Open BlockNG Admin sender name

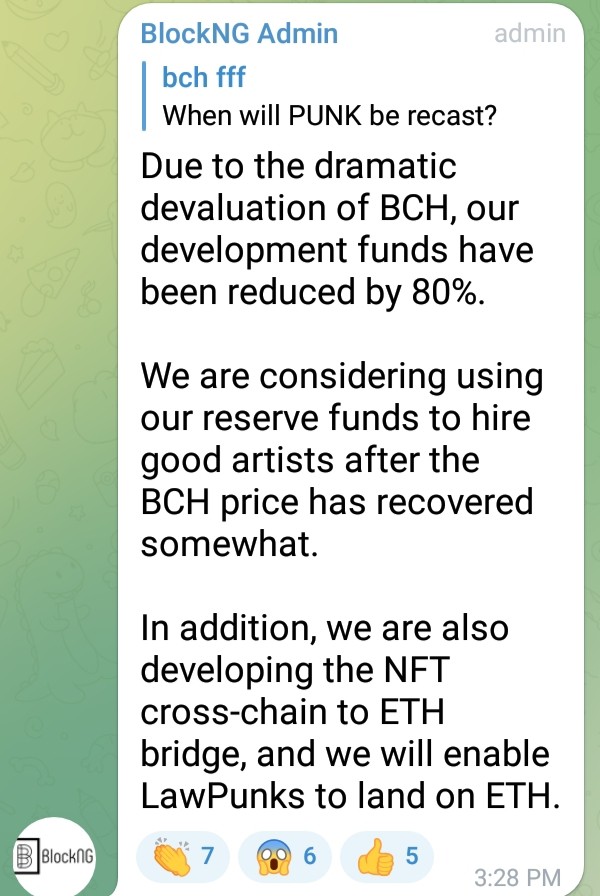pyautogui.click(x=239, y=33)
